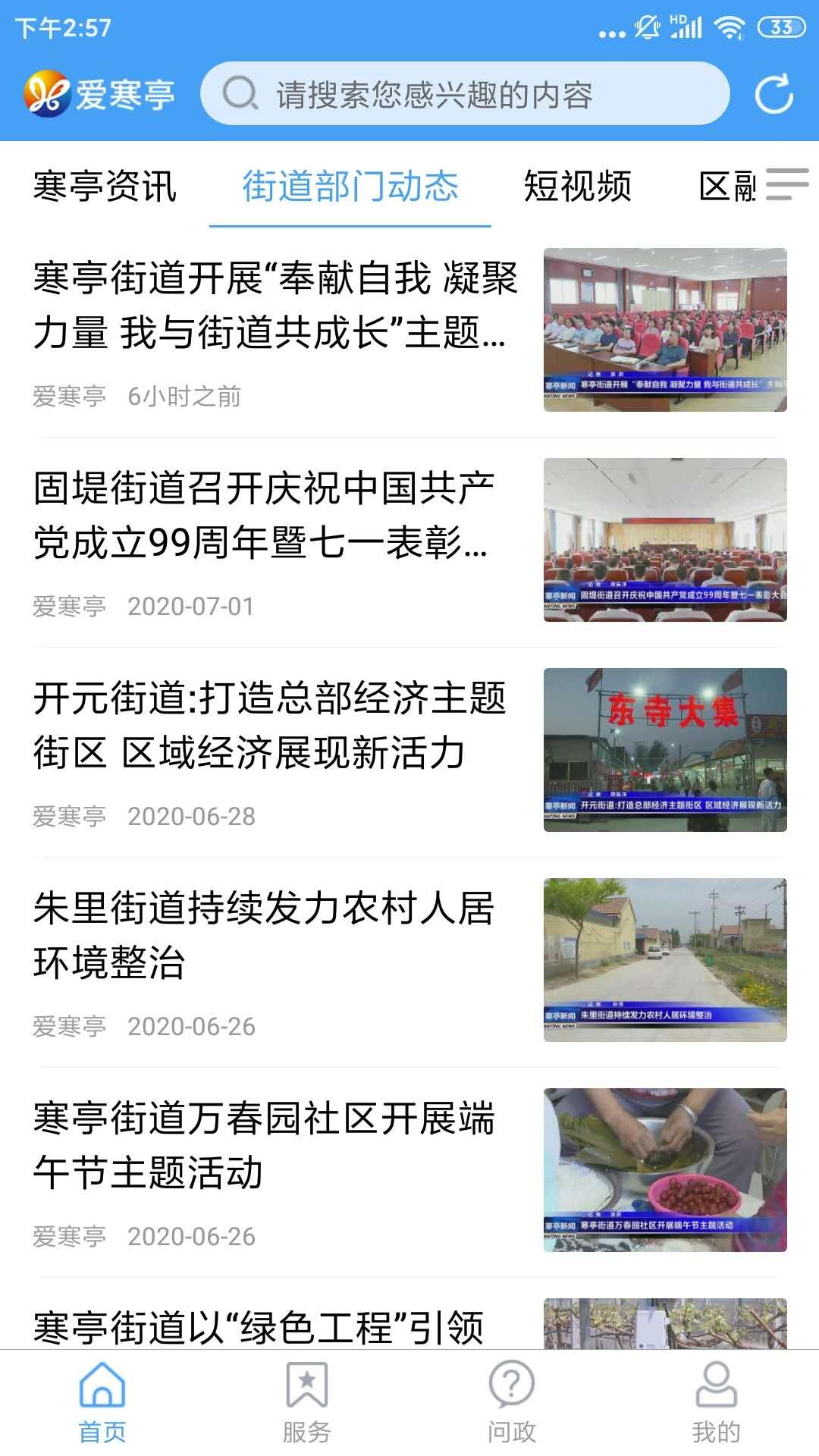View the 东寺大集 article thumbnail
This screenshot has height=1456, width=819.
click(x=664, y=747)
